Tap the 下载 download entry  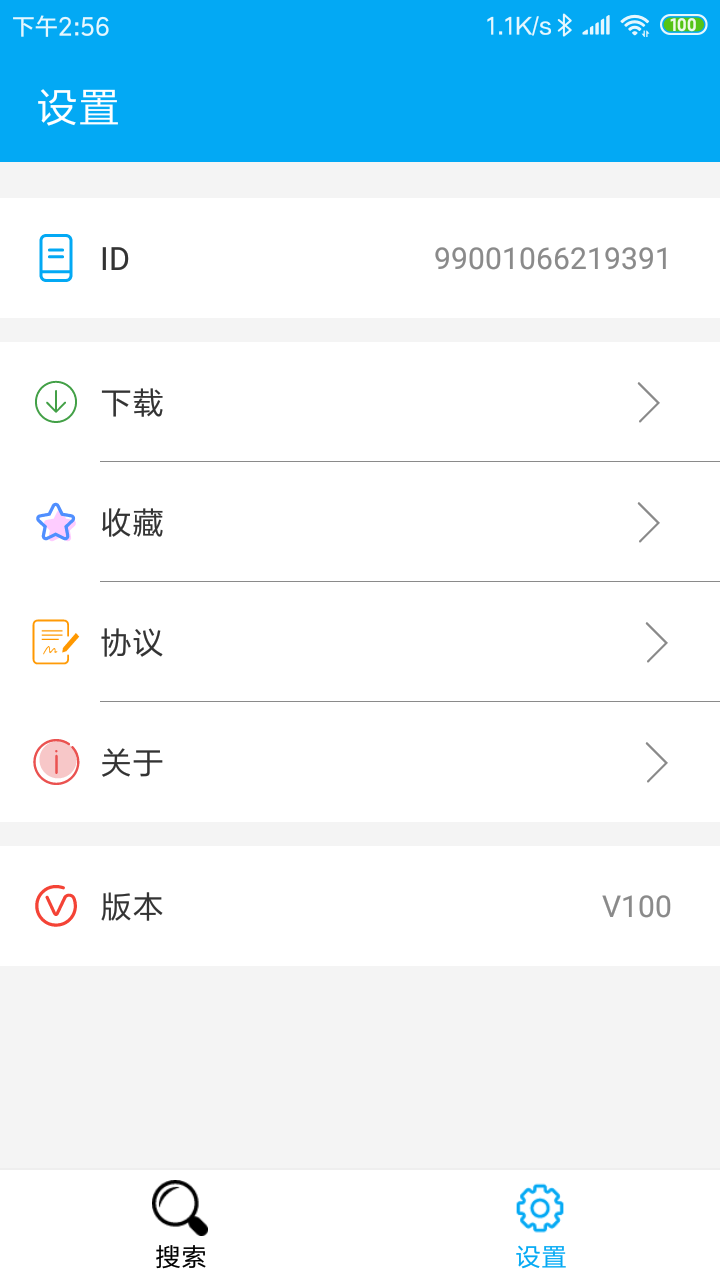pos(360,402)
